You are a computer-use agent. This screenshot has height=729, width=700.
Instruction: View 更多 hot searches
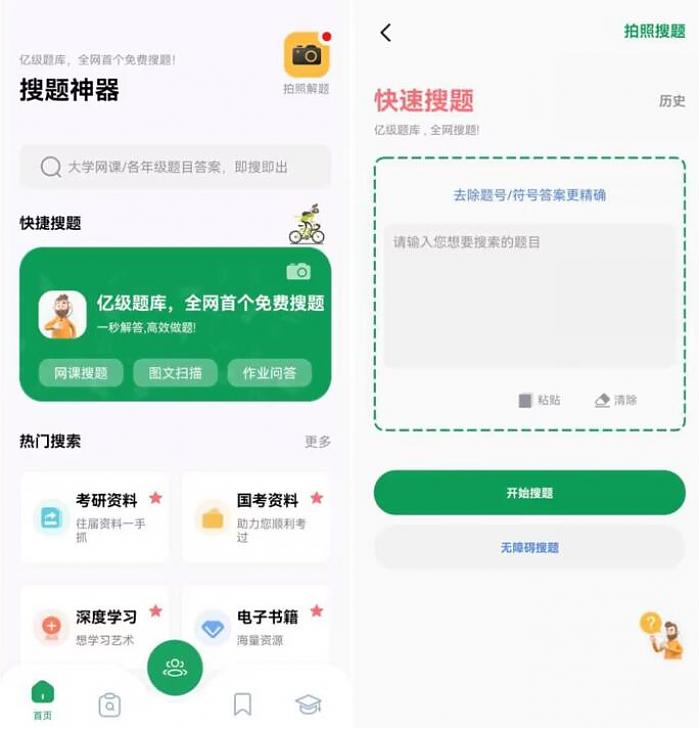317,441
